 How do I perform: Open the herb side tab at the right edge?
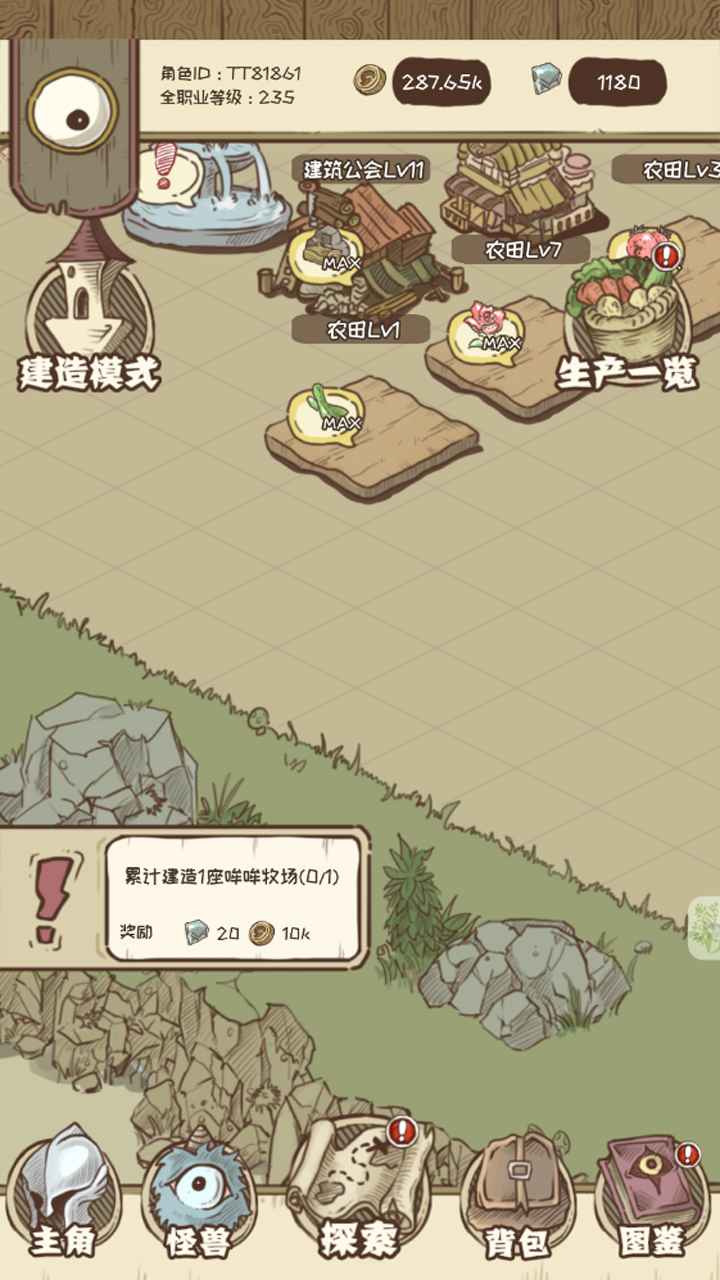(705, 927)
